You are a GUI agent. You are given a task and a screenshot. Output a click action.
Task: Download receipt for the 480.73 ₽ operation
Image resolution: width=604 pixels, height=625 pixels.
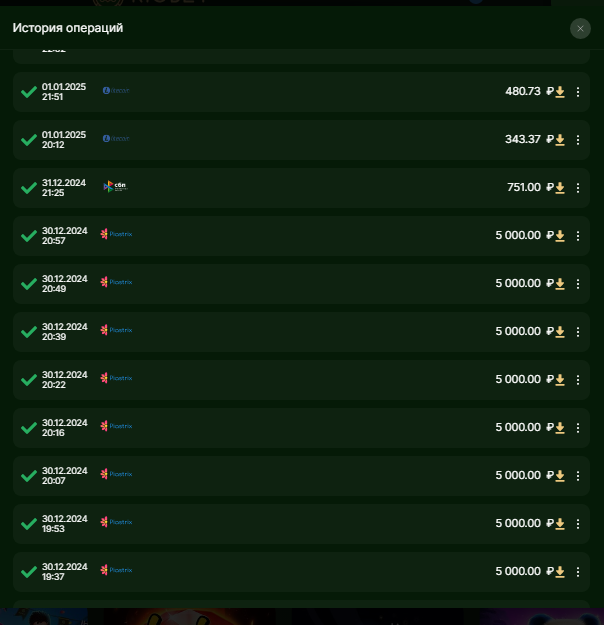pyautogui.click(x=560, y=92)
